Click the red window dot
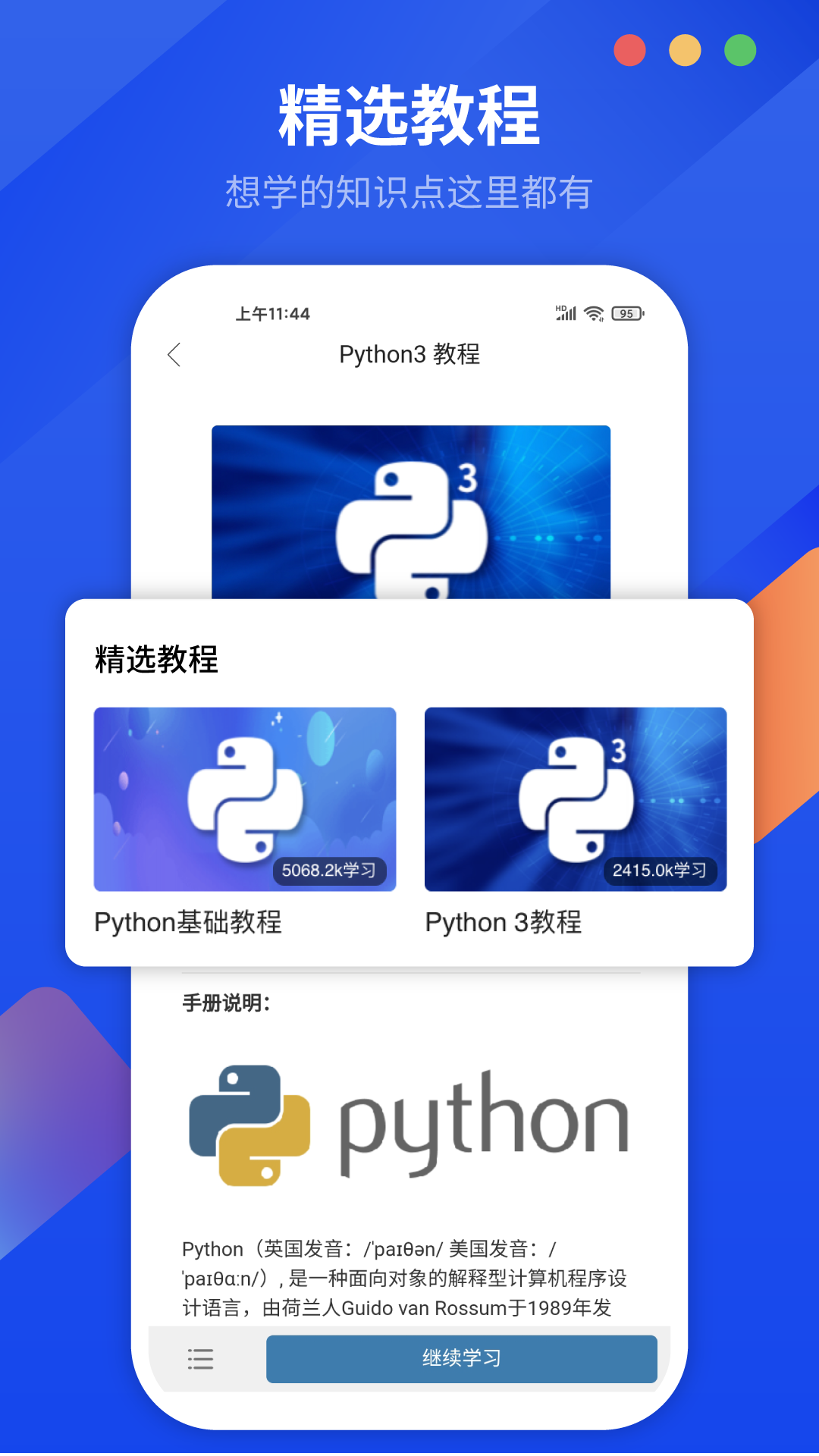Screen dimensions: 819x1456 [629, 50]
